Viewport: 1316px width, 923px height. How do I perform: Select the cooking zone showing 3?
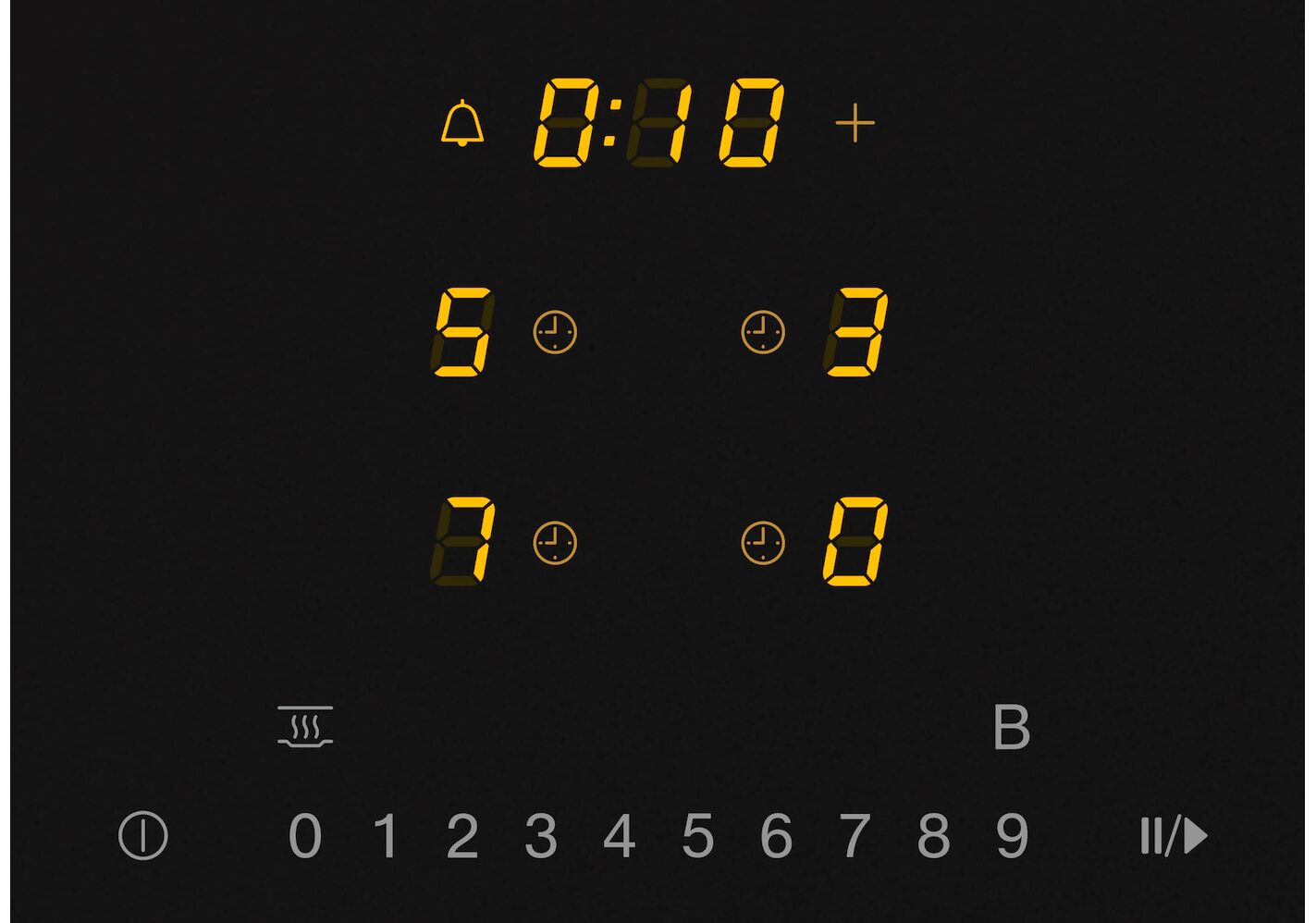click(855, 332)
